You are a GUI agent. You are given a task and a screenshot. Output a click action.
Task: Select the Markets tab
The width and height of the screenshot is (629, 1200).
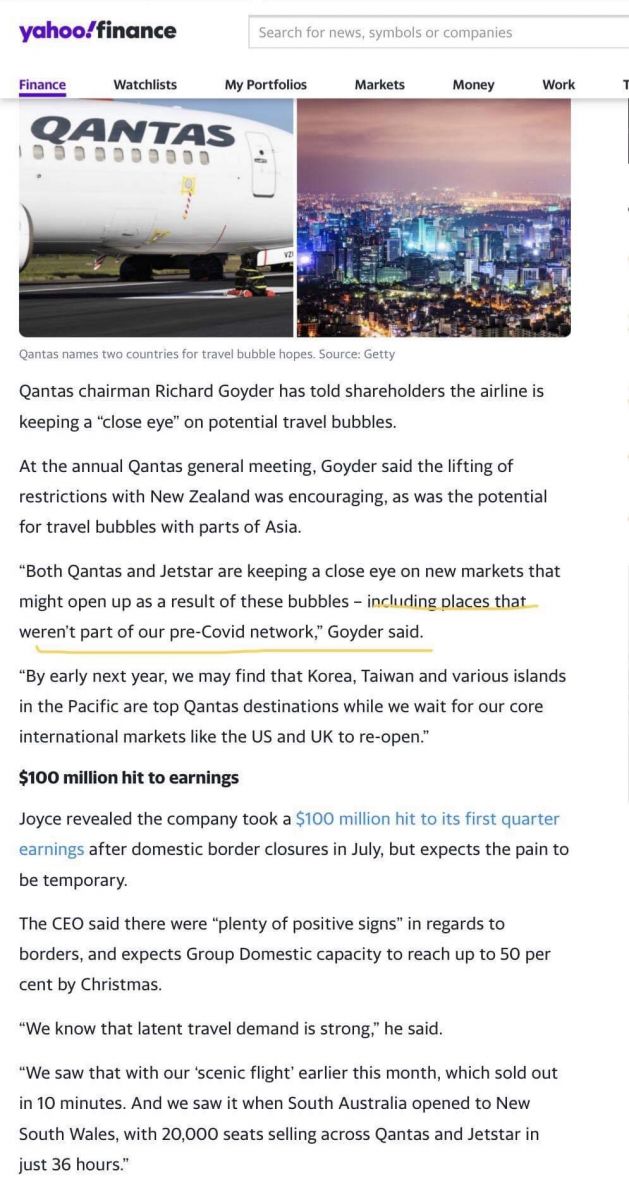coord(379,84)
